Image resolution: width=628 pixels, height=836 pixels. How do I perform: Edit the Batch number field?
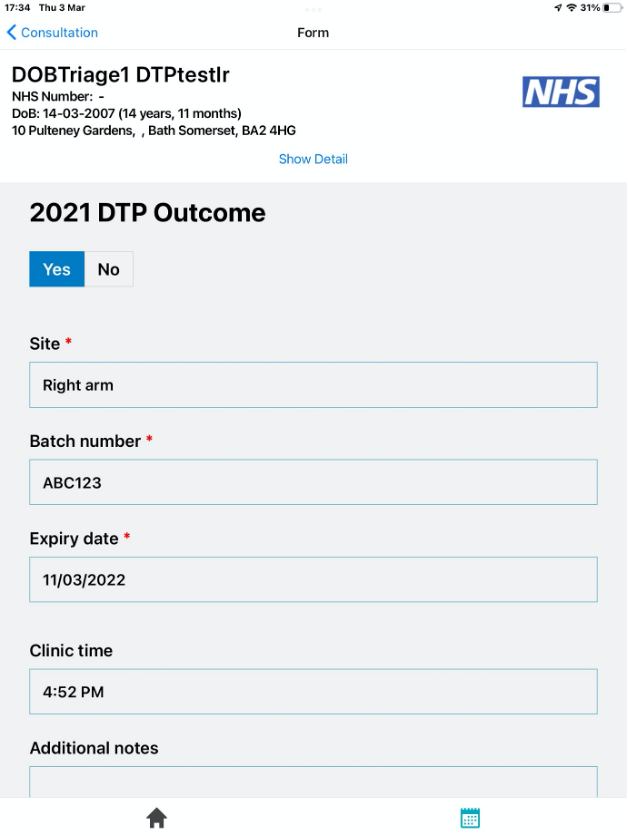click(313, 482)
